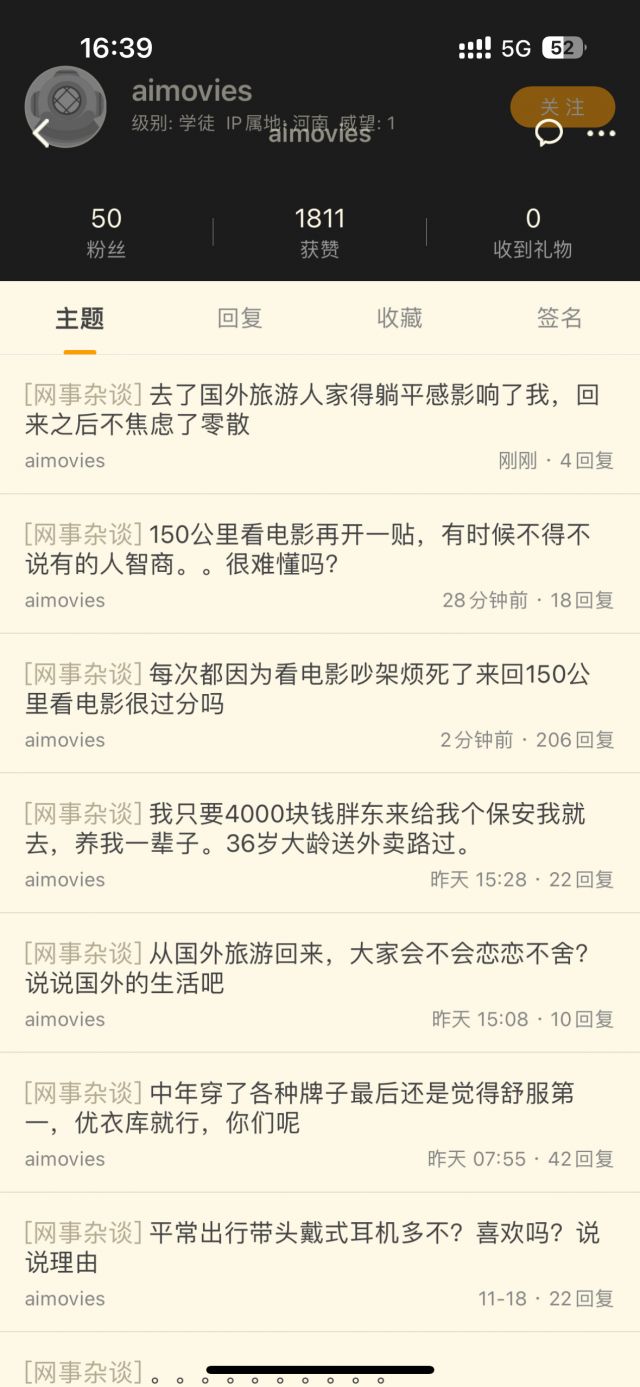Viewport: 640px width, 1387px height.
Task: Open the three-dot overflow menu
Action: click(601, 133)
